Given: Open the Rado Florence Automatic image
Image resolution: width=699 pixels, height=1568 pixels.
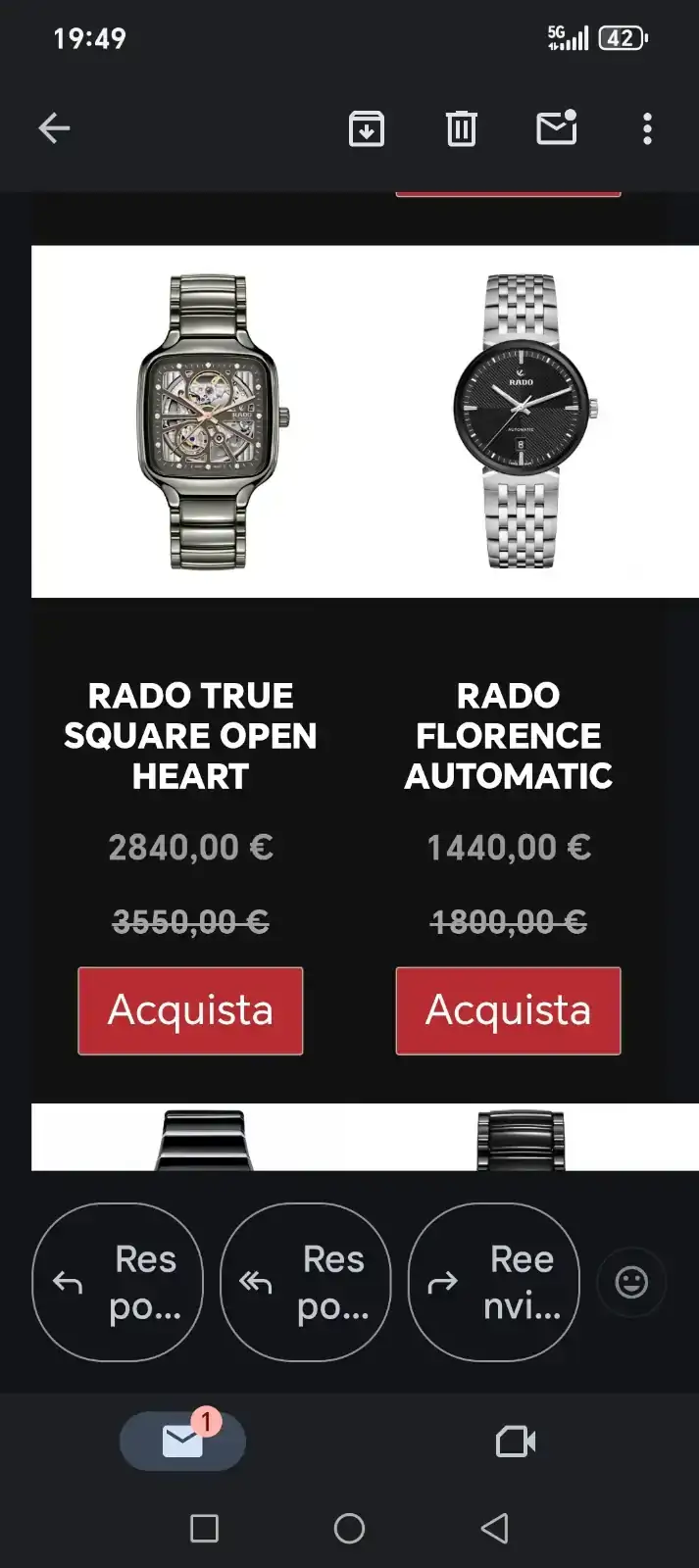Looking at the screenshot, I should click(523, 421).
